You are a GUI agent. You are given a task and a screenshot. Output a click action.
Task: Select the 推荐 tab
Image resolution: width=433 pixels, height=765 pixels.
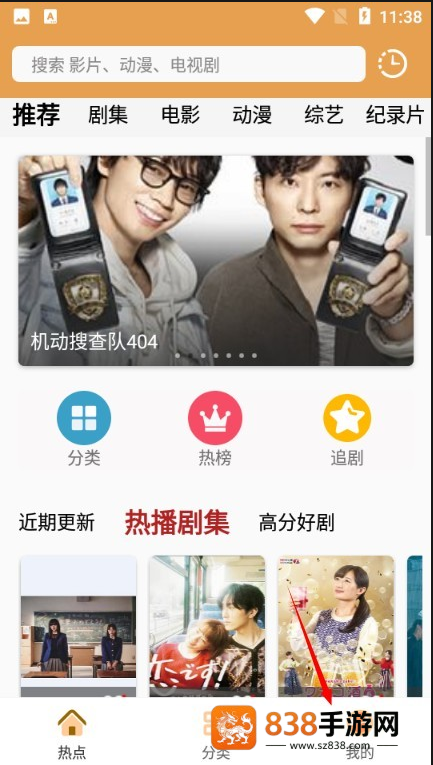36,115
